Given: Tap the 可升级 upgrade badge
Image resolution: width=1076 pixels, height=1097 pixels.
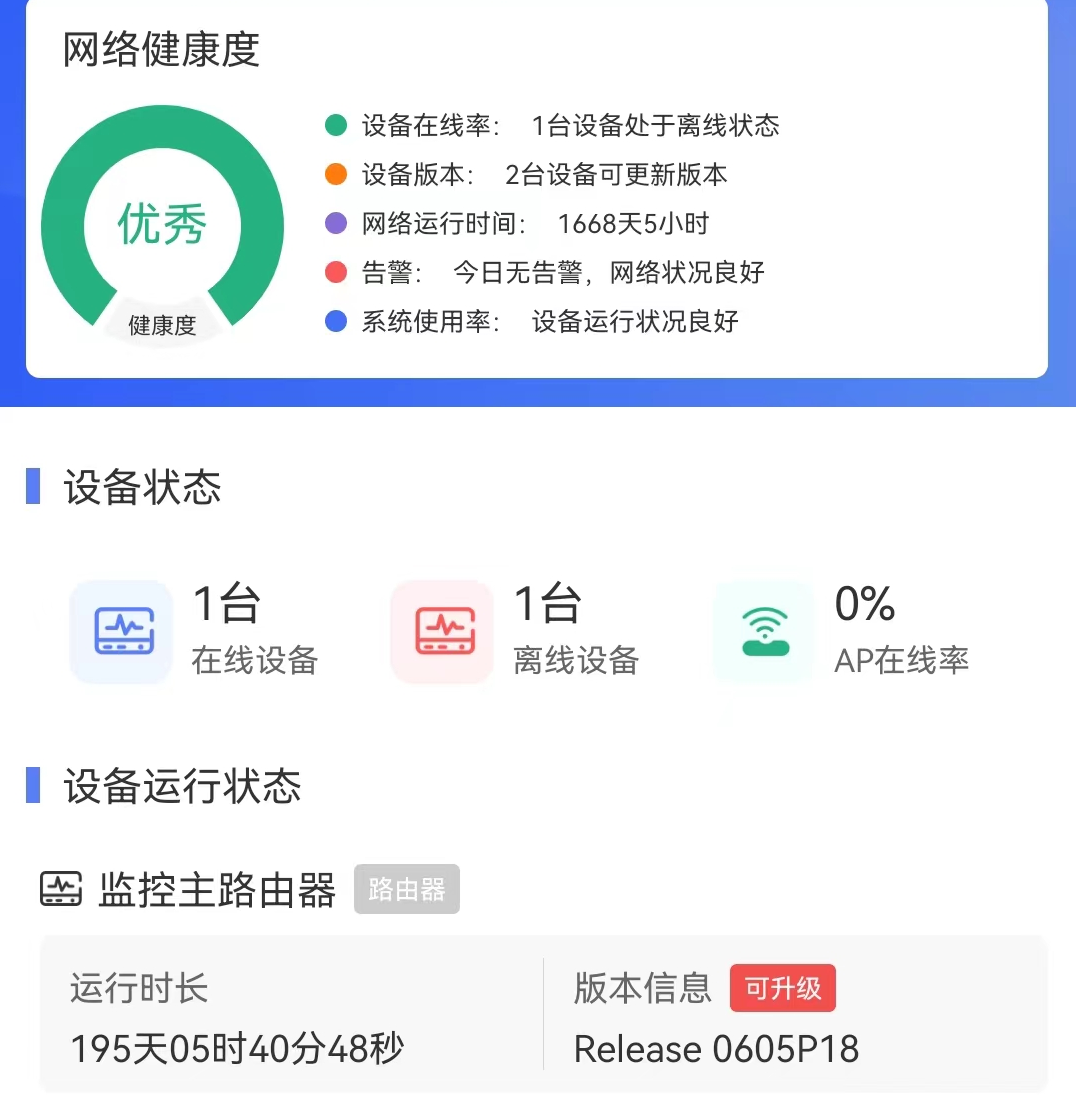Looking at the screenshot, I should coord(783,989).
